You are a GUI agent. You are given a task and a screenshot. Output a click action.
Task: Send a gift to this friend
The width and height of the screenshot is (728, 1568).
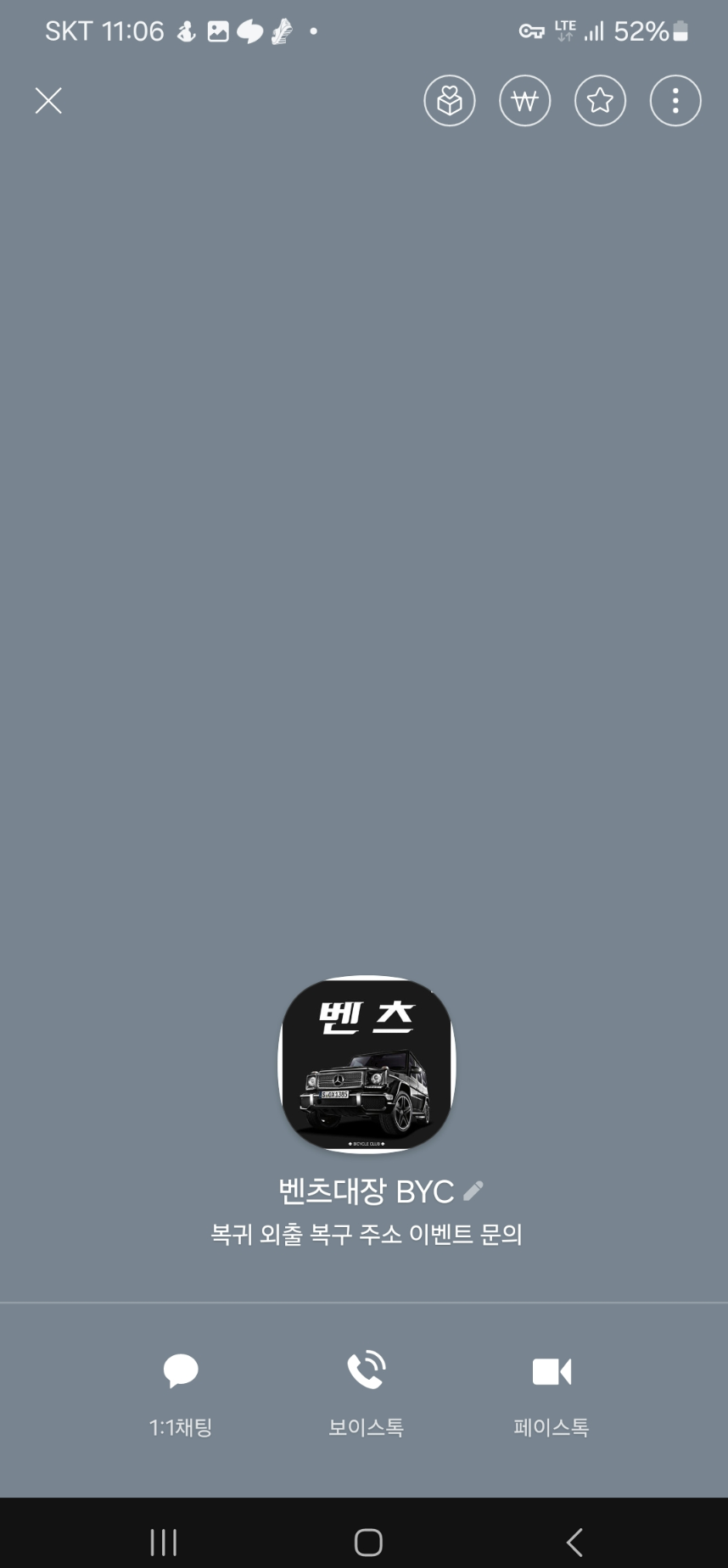click(x=449, y=101)
